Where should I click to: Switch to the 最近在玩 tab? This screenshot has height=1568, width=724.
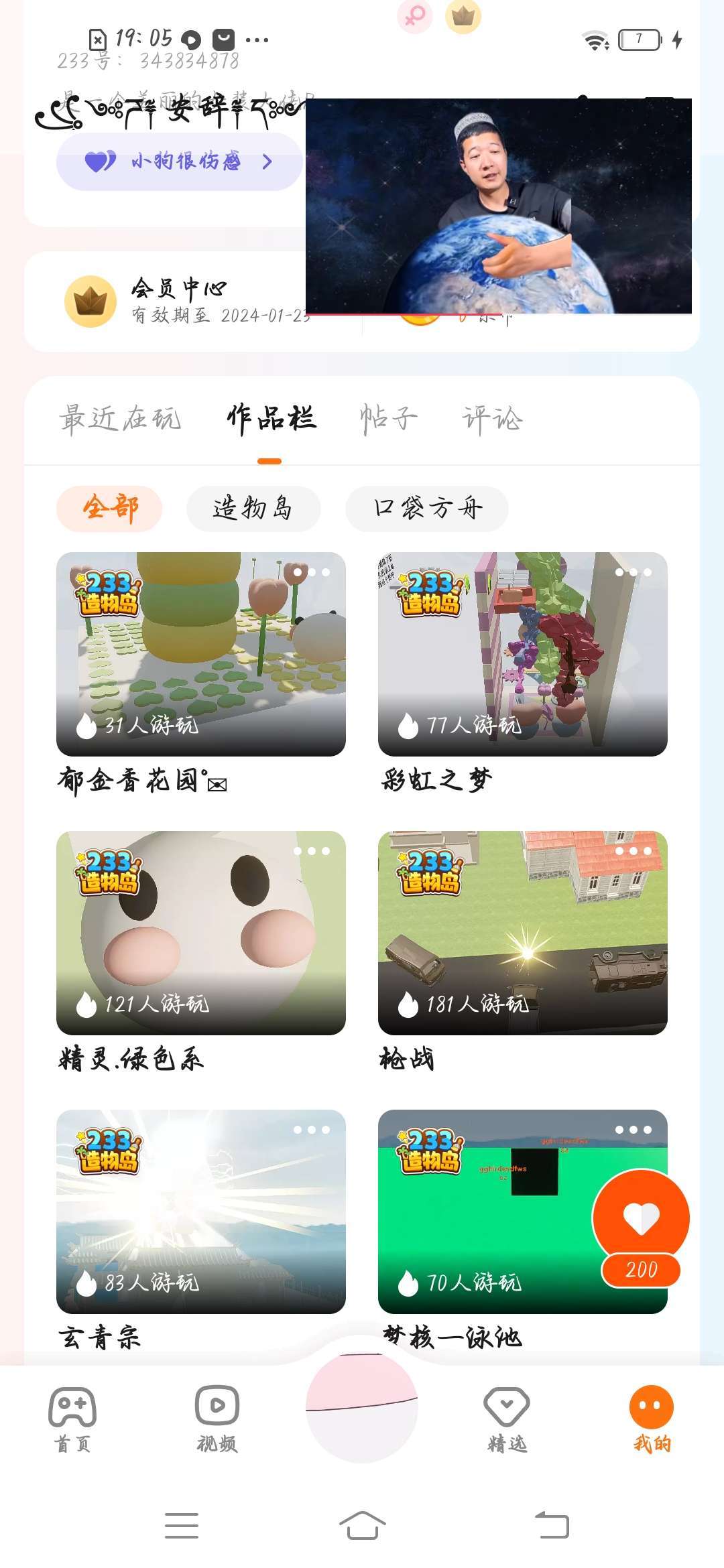pos(120,418)
